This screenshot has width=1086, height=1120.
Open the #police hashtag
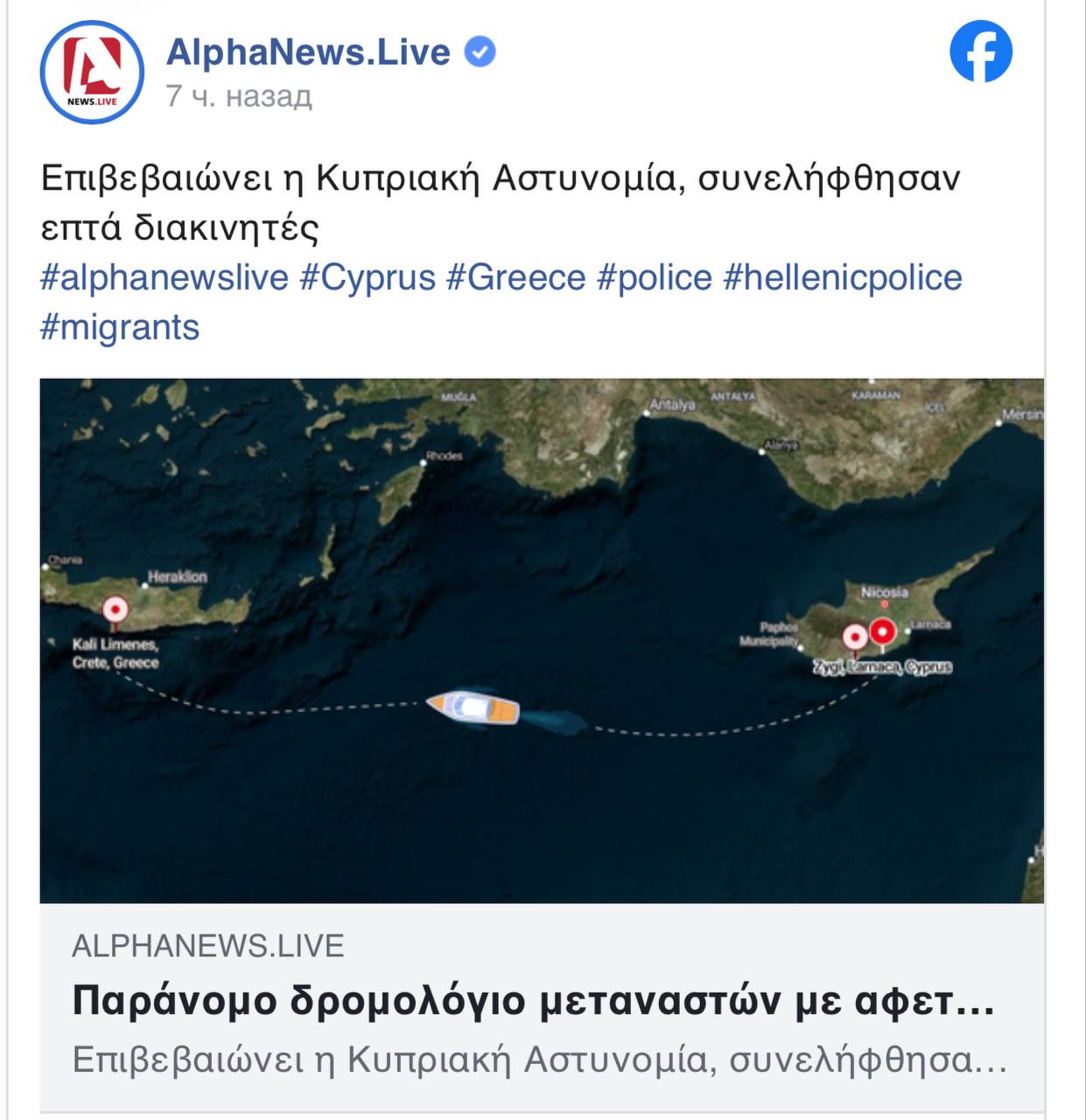tap(655, 278)
